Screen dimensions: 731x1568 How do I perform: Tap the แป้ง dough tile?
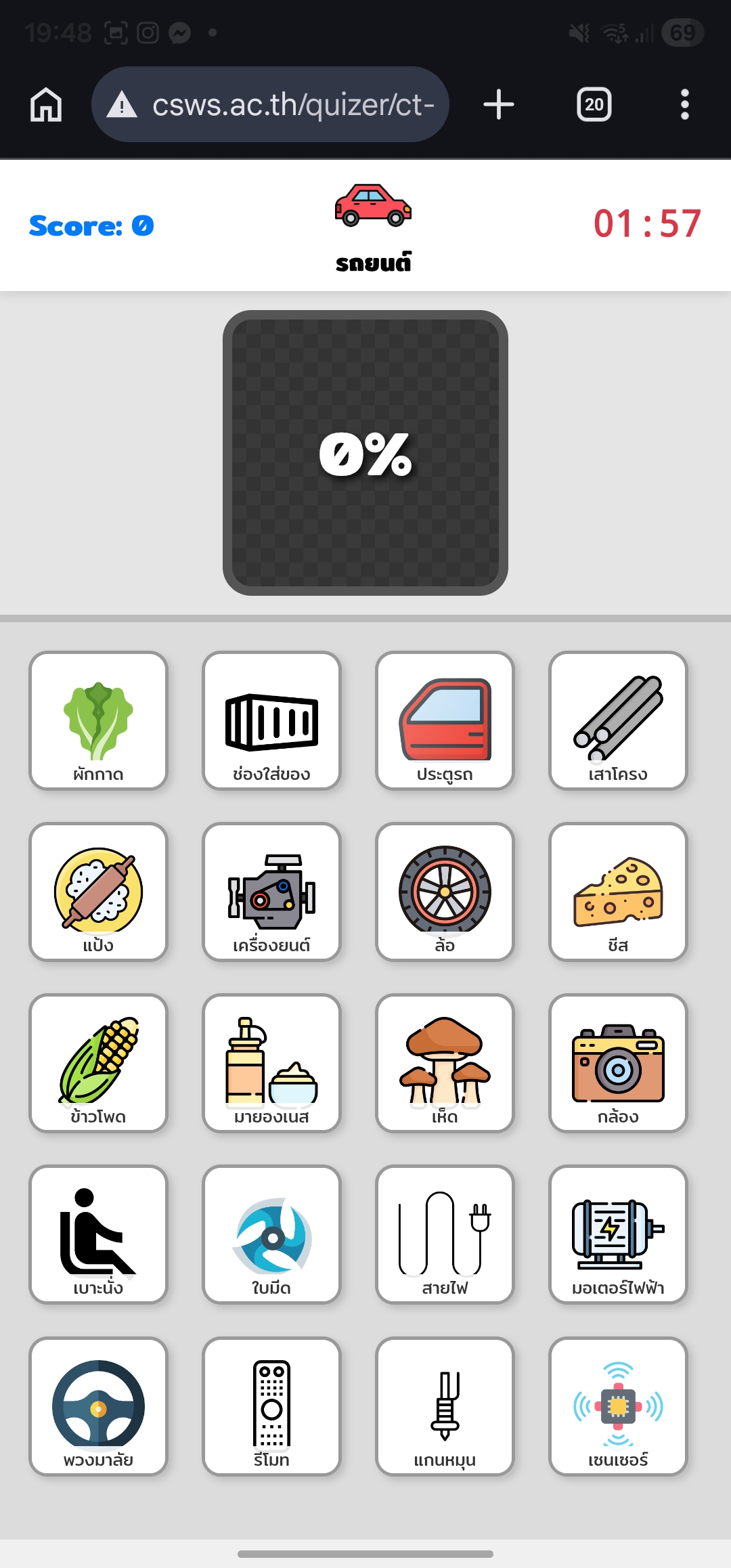tap(98, 892)
